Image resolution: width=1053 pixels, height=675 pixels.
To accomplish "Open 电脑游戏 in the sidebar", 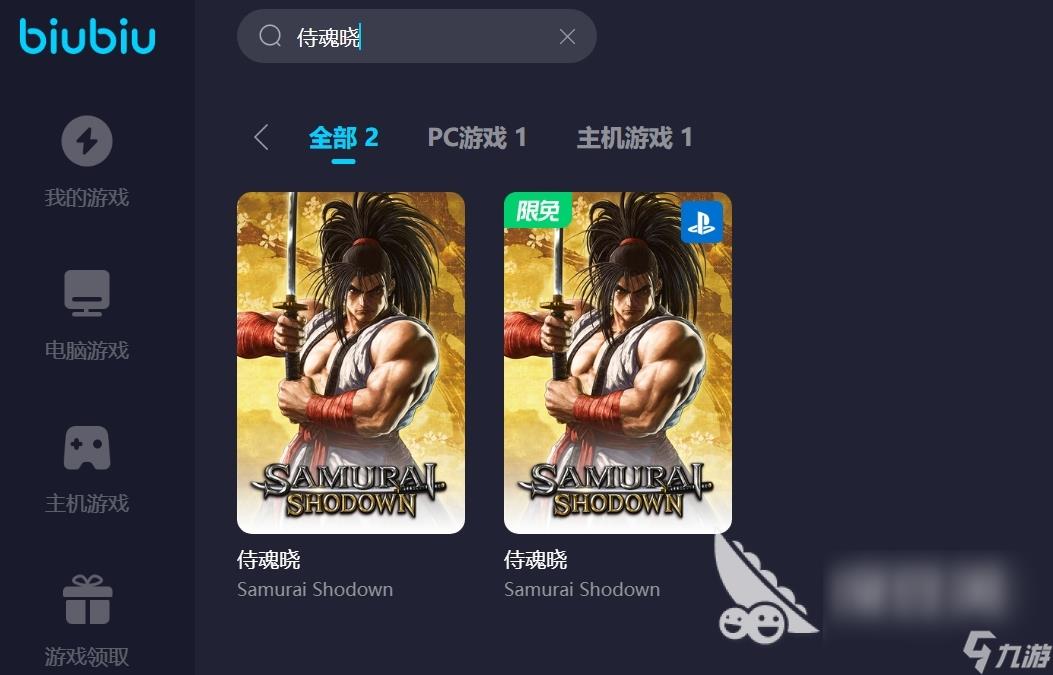I will click(x=87, y=314).
